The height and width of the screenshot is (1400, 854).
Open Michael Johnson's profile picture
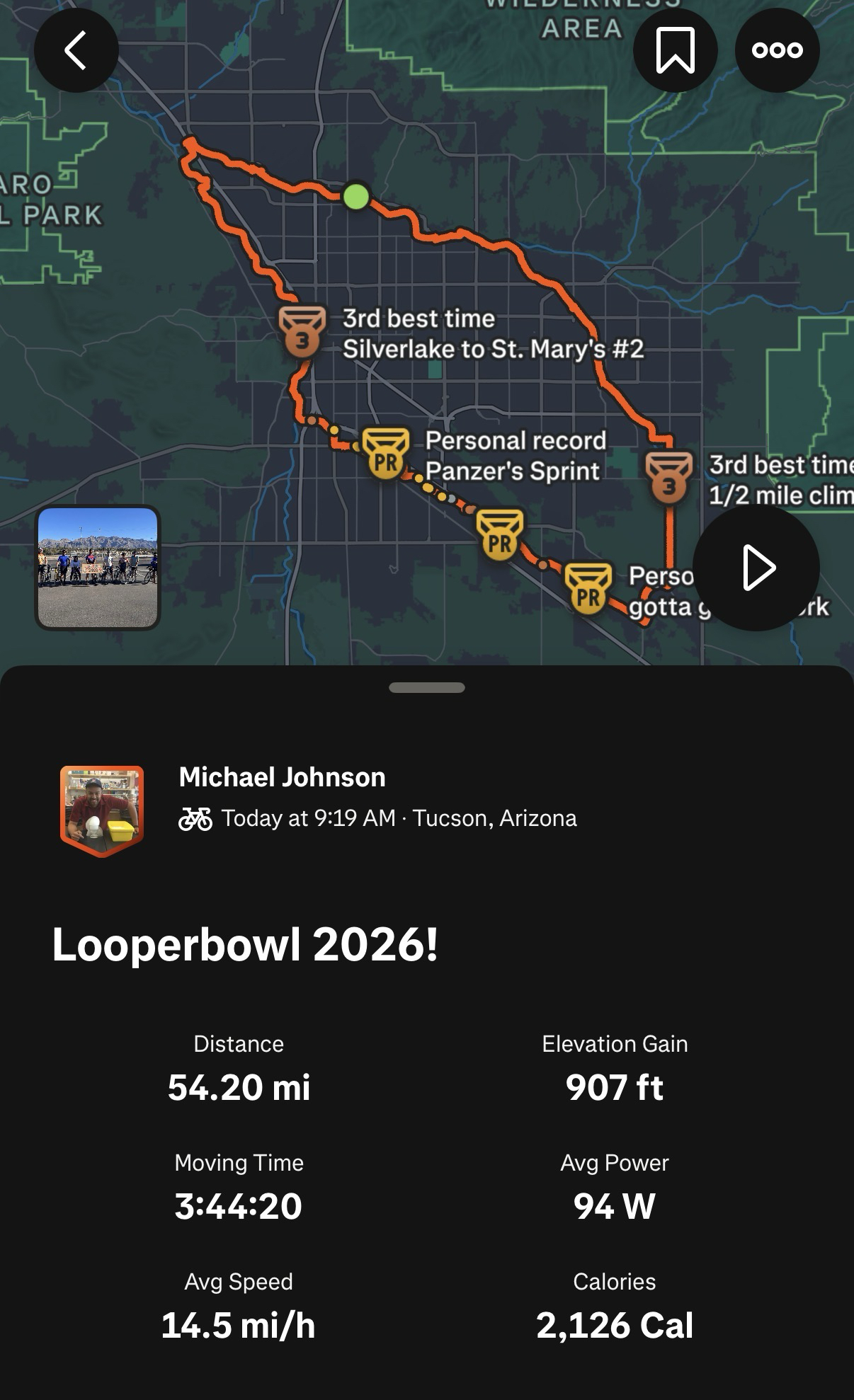102,810
